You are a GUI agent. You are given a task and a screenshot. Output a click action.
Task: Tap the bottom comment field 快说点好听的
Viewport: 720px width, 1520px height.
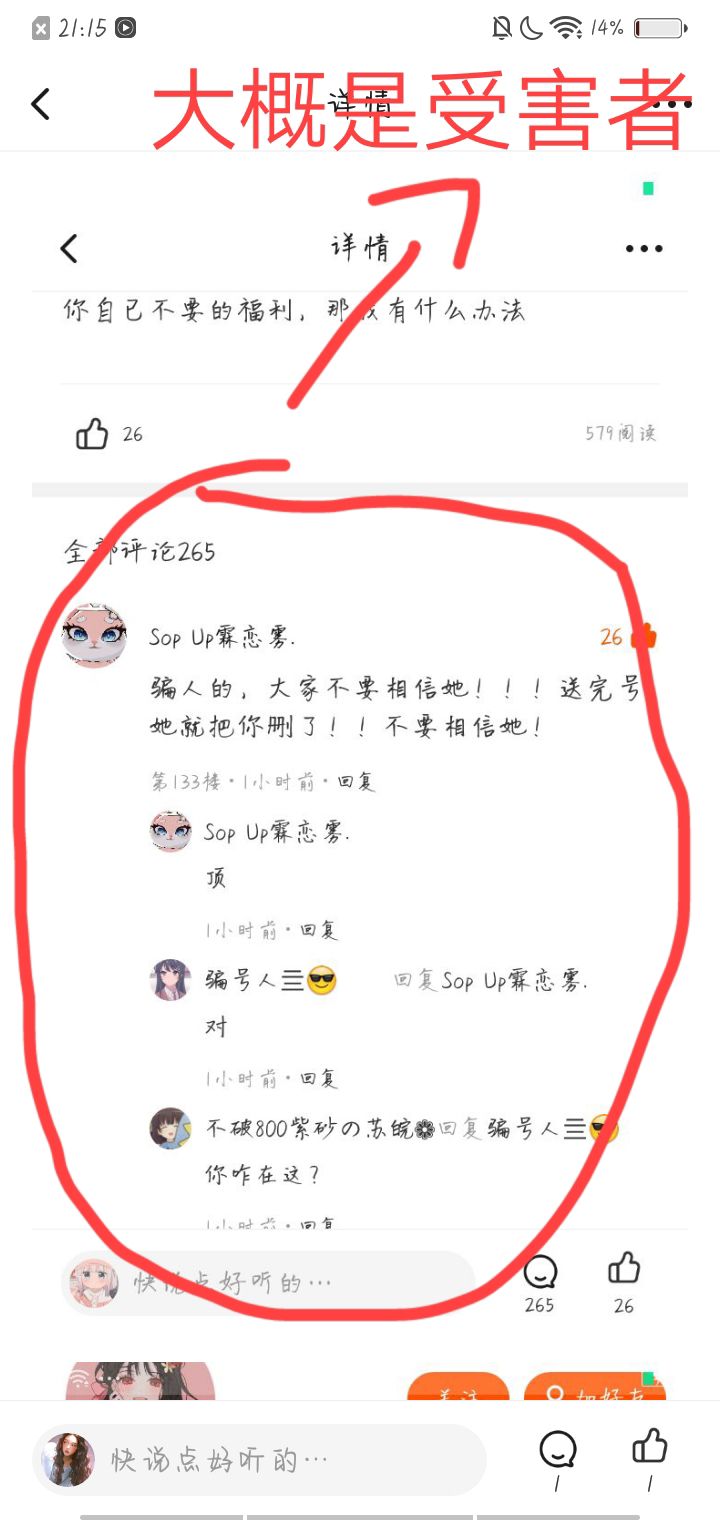coord(259,1460)
